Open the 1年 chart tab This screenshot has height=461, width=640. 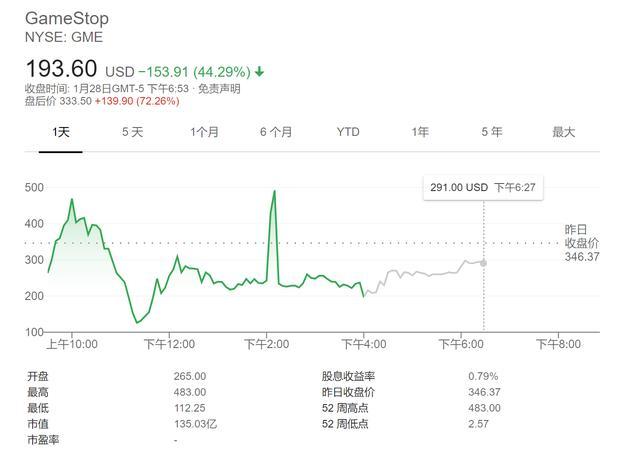[x=420, y=132]
